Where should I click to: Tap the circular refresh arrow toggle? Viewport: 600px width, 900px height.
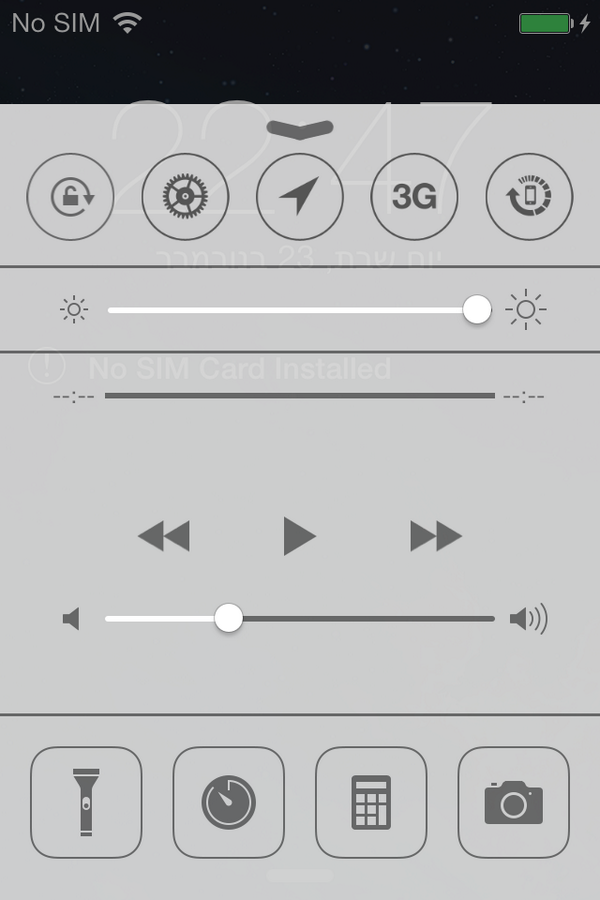(529, 197)
